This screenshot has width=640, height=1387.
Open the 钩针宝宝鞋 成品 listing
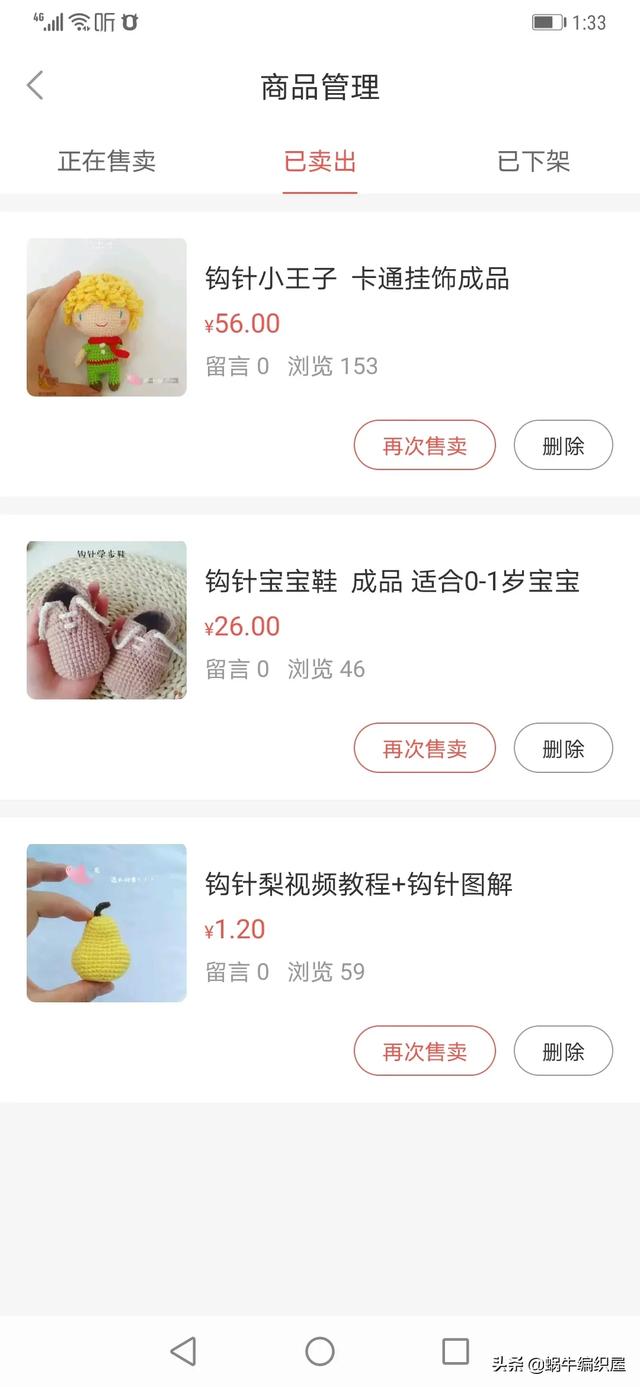point(392,581)
